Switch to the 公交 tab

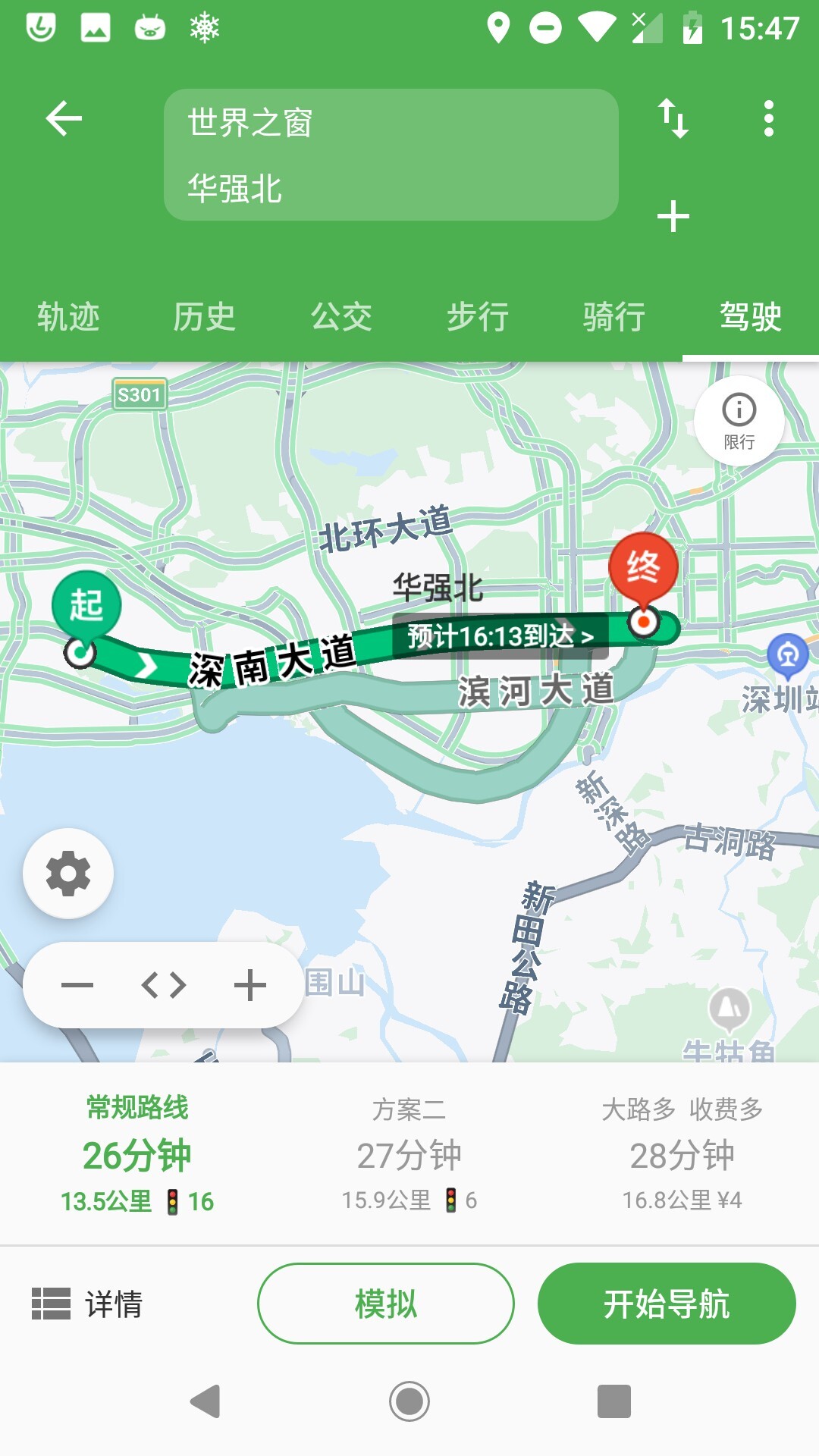point(340,318)
